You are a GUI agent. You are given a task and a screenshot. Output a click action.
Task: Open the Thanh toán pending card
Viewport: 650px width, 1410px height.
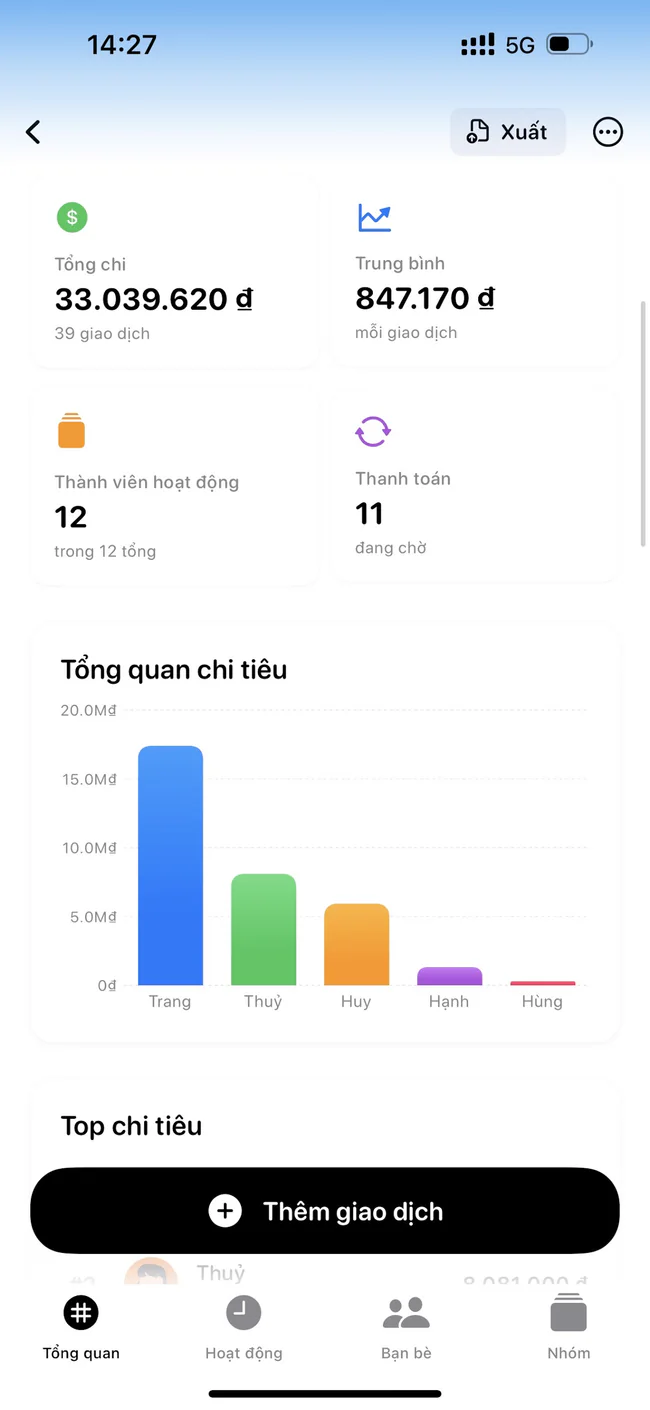click(475, 487)
